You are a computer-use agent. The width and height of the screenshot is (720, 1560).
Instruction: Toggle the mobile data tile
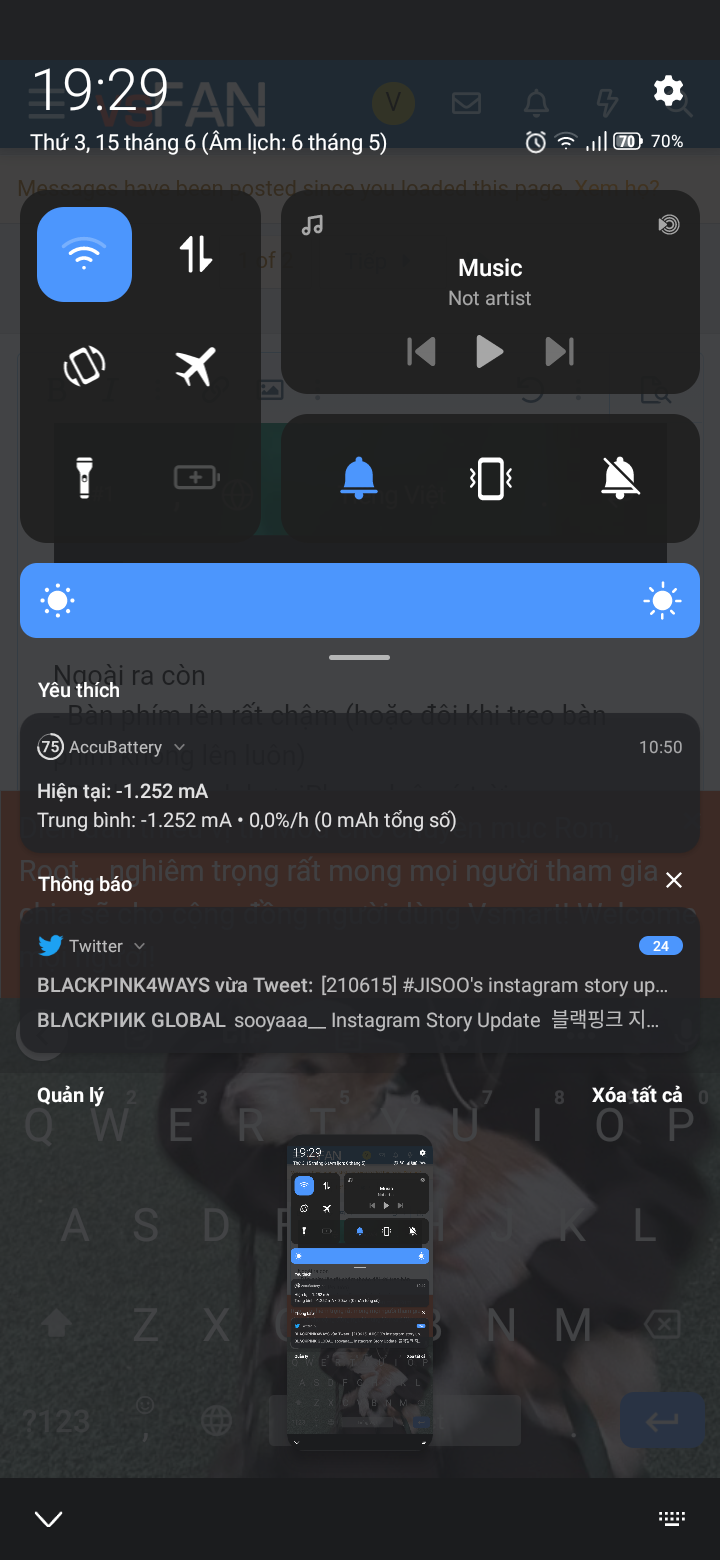196,254
